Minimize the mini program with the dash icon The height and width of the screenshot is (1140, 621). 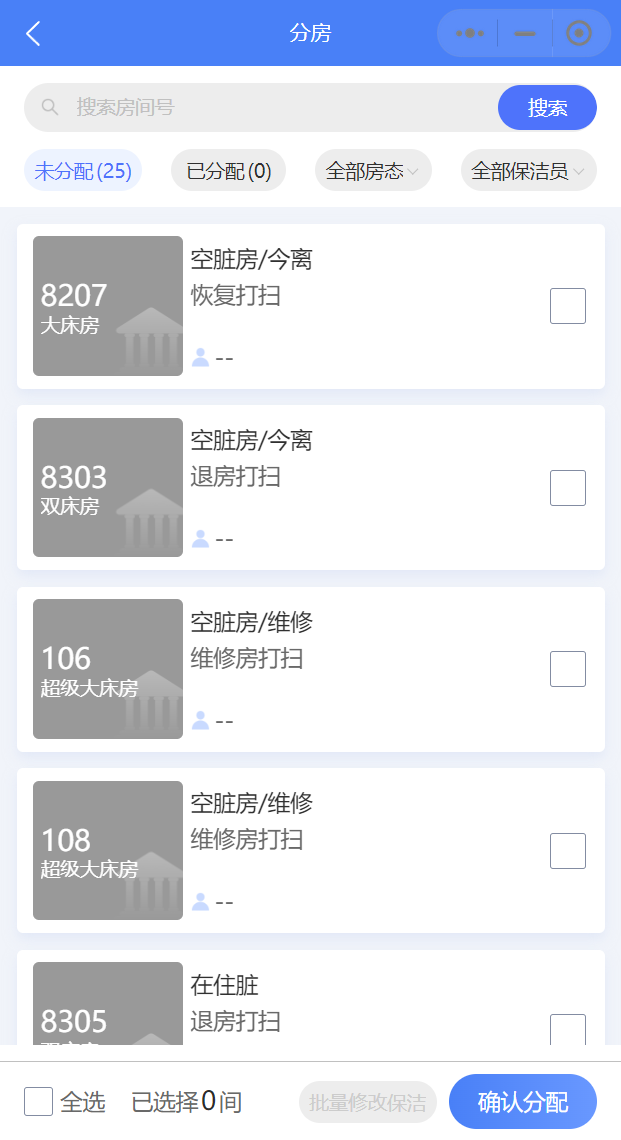click(524, 33)
